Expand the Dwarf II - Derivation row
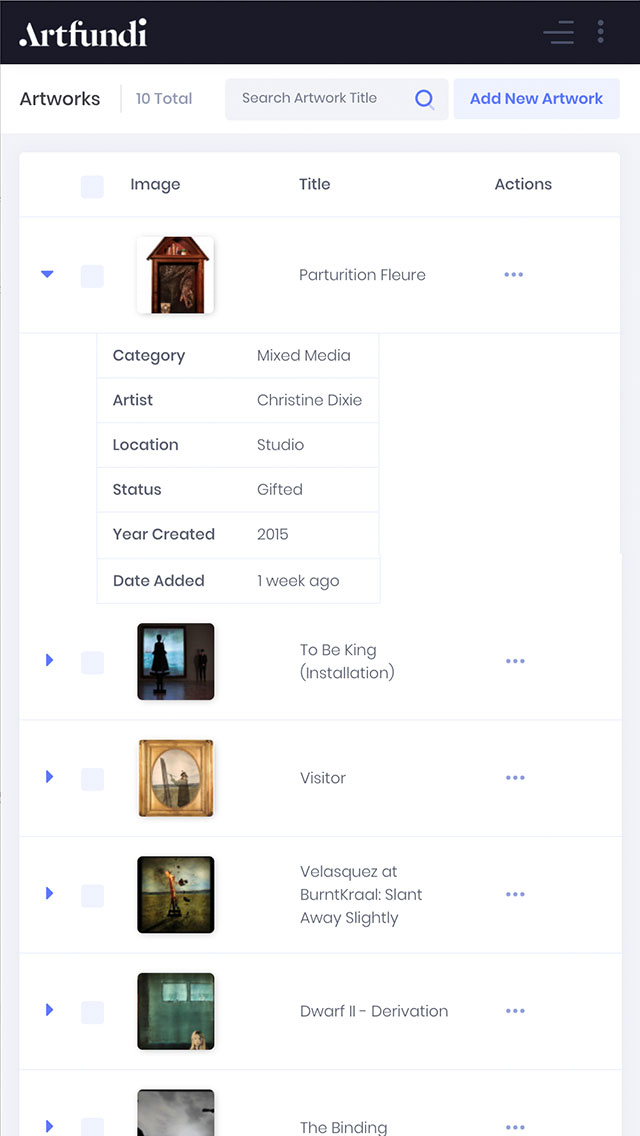 click(x=49, y=1010)
